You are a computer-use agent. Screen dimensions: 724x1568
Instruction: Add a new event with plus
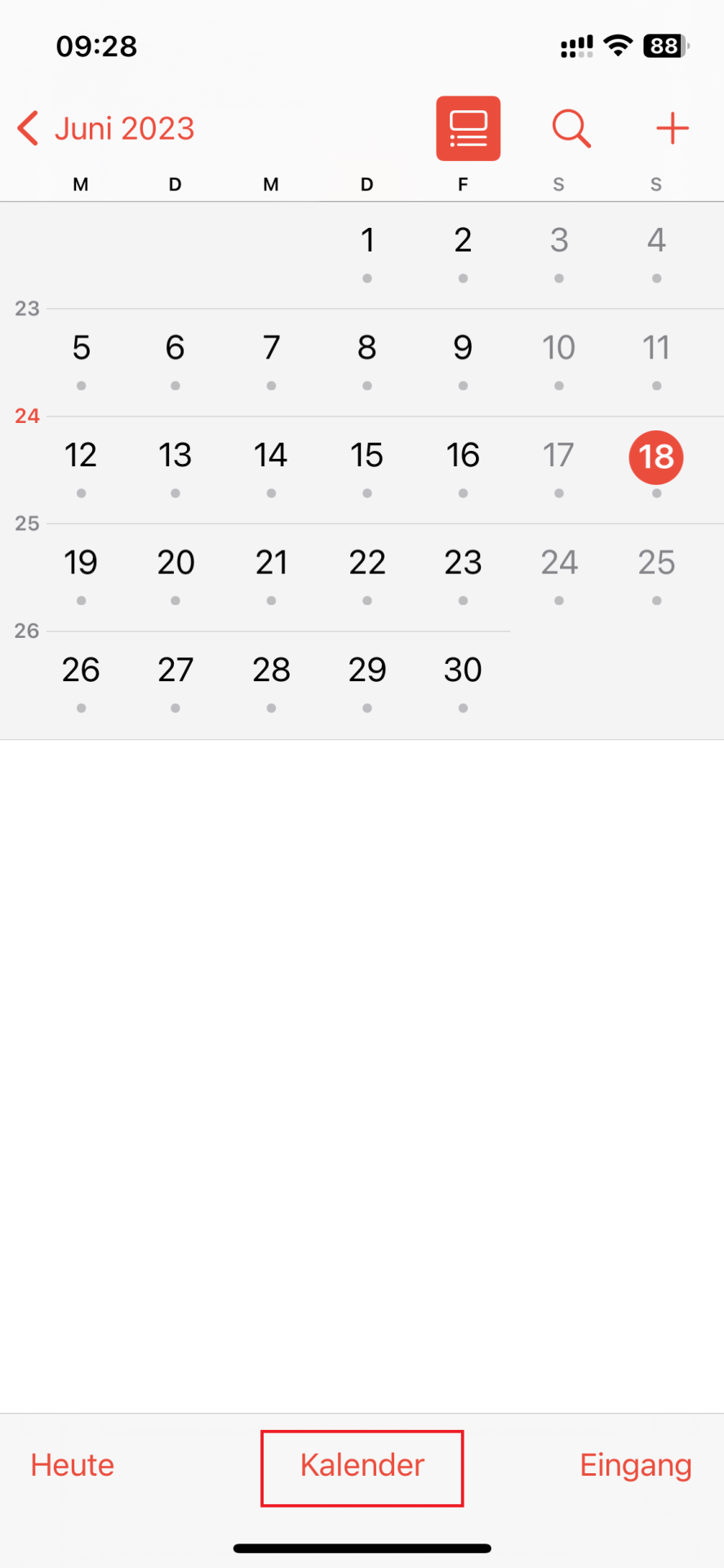coord(672,129)
